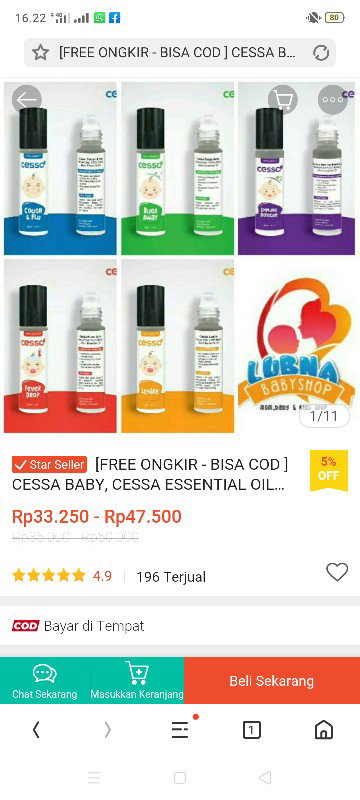Go back with the browser's left chevron
This screenshot has height=800, width=360.
point(36,731)
